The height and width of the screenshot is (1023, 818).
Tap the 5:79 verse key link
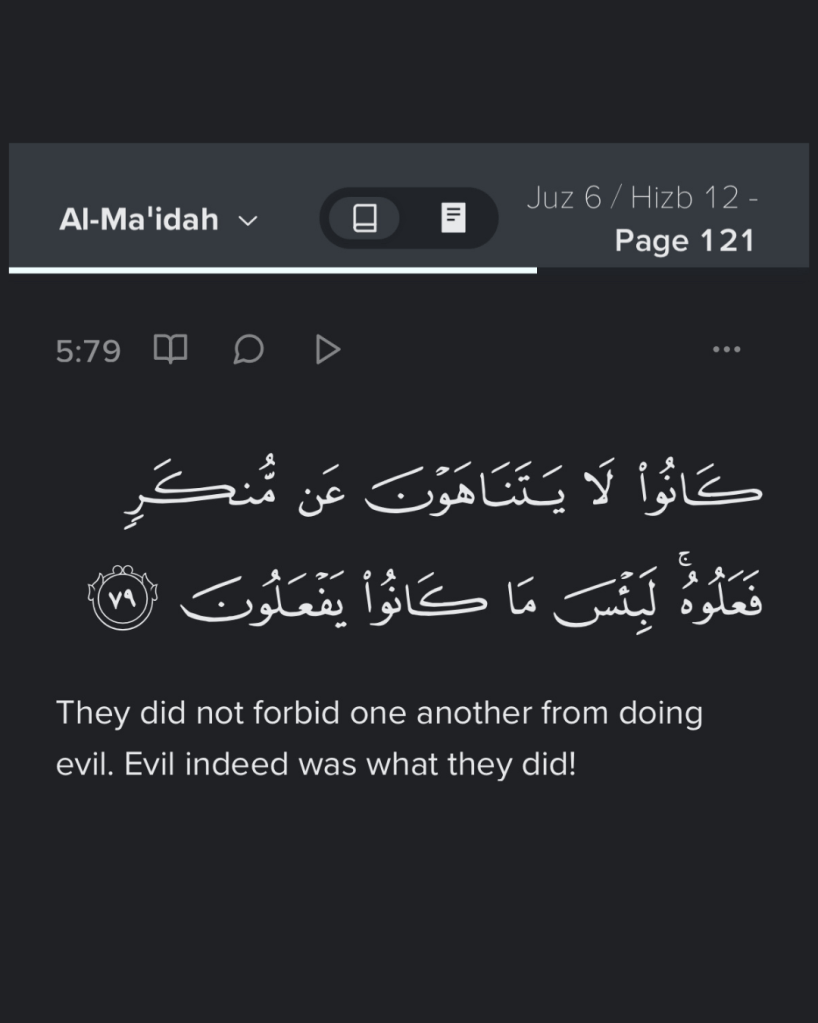click(x=88, y=351)
